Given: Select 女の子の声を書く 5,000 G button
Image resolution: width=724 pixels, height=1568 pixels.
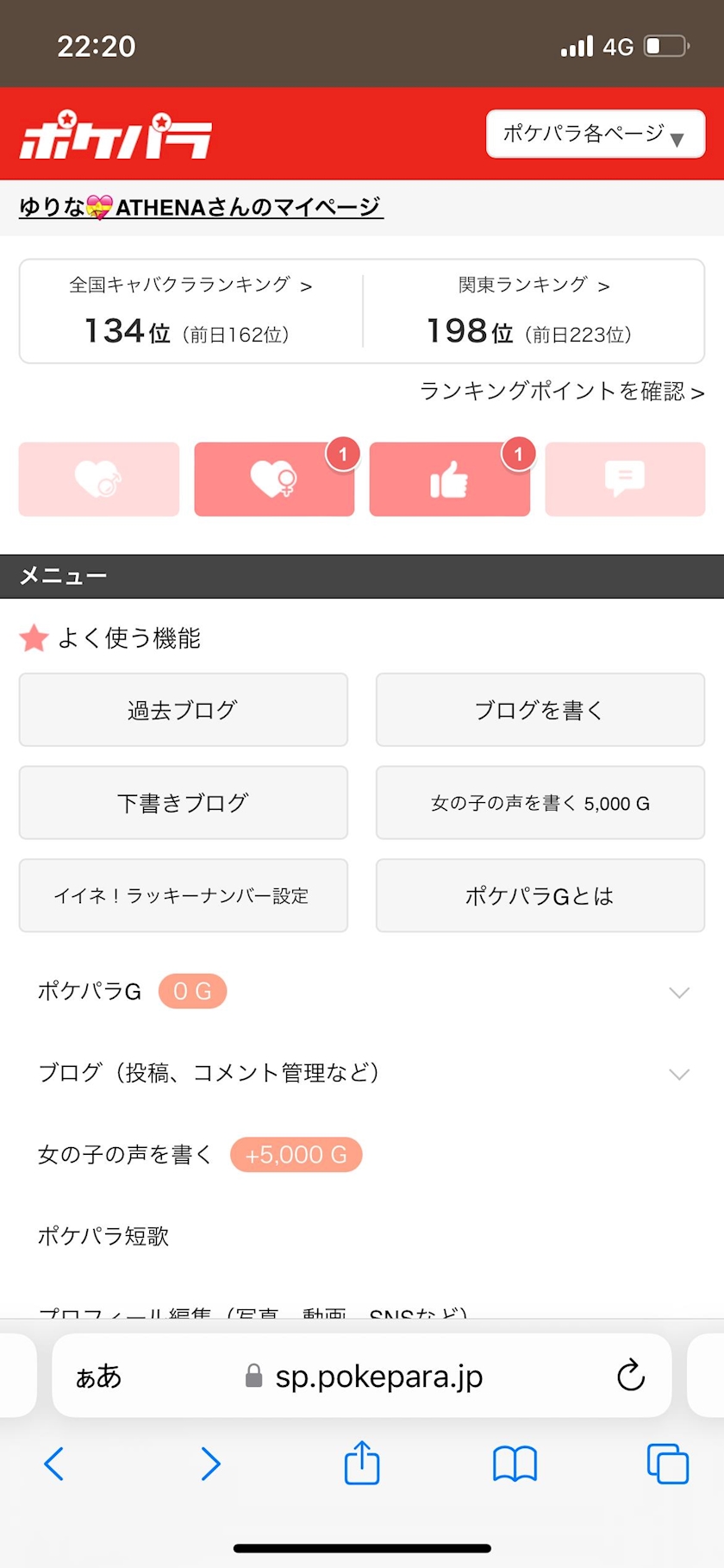Looking at the screenshot, I should pos(540,803).
